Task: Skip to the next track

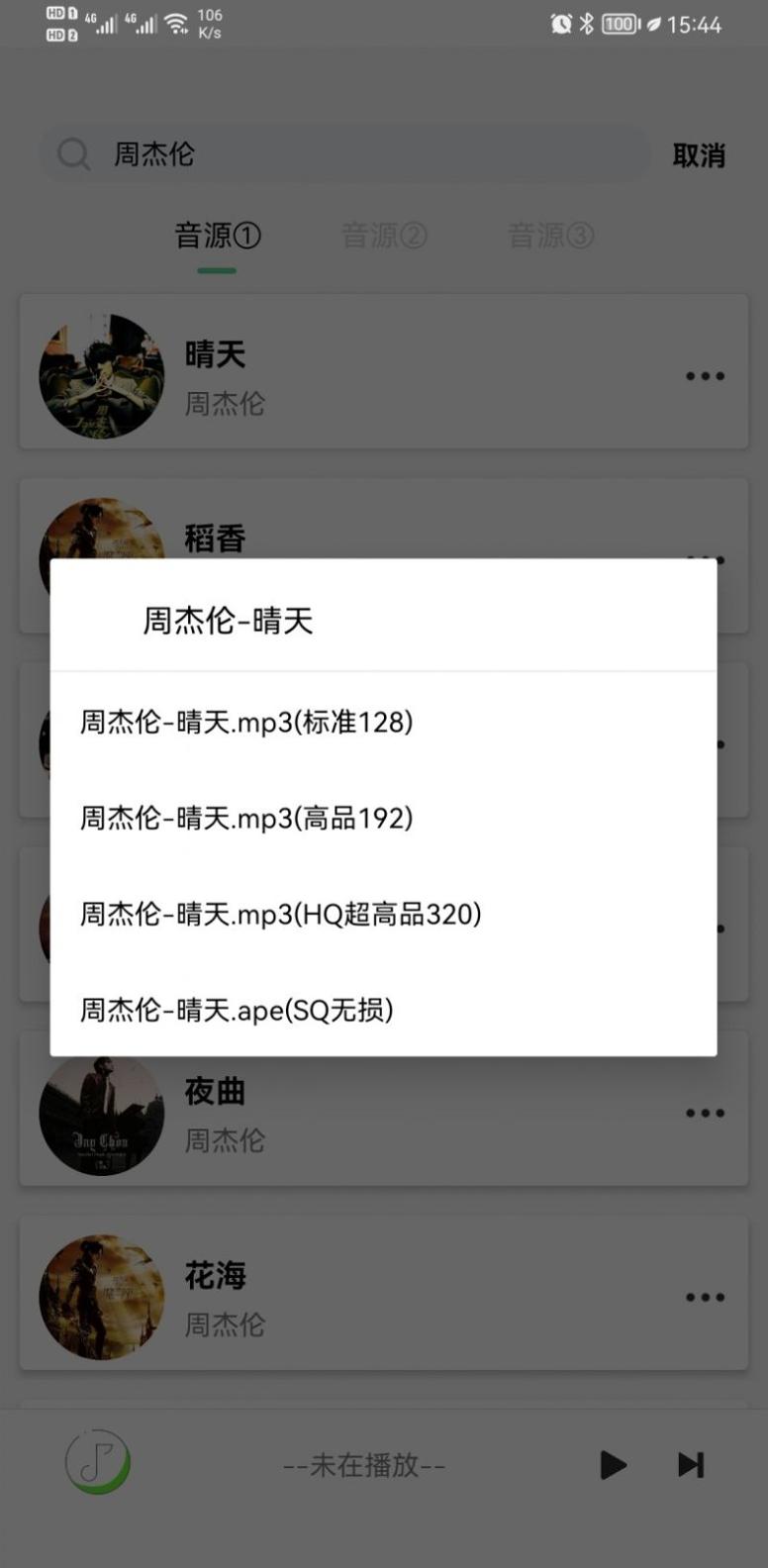Action: 691,1465
